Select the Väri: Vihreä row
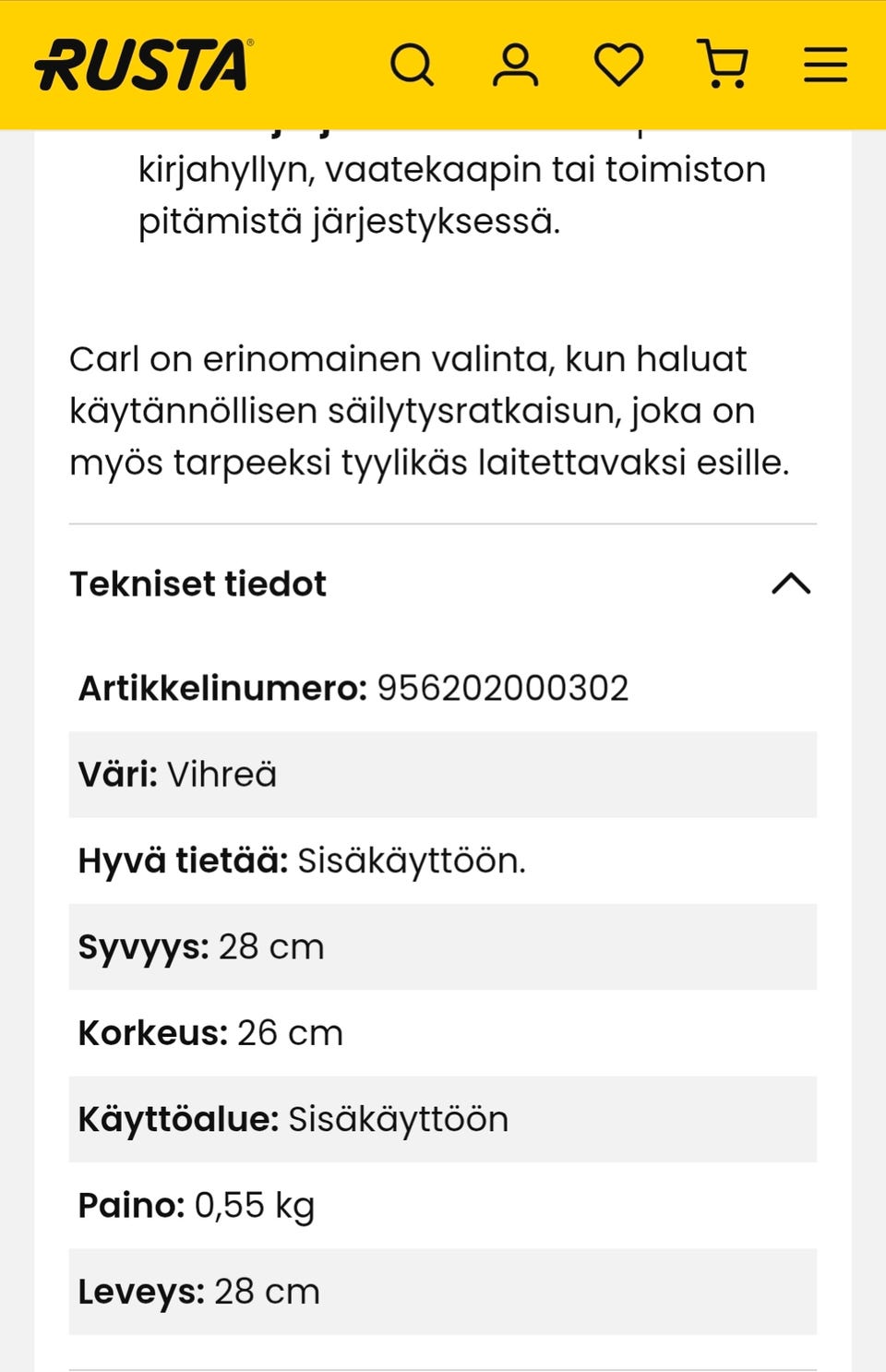 [441, 775]
